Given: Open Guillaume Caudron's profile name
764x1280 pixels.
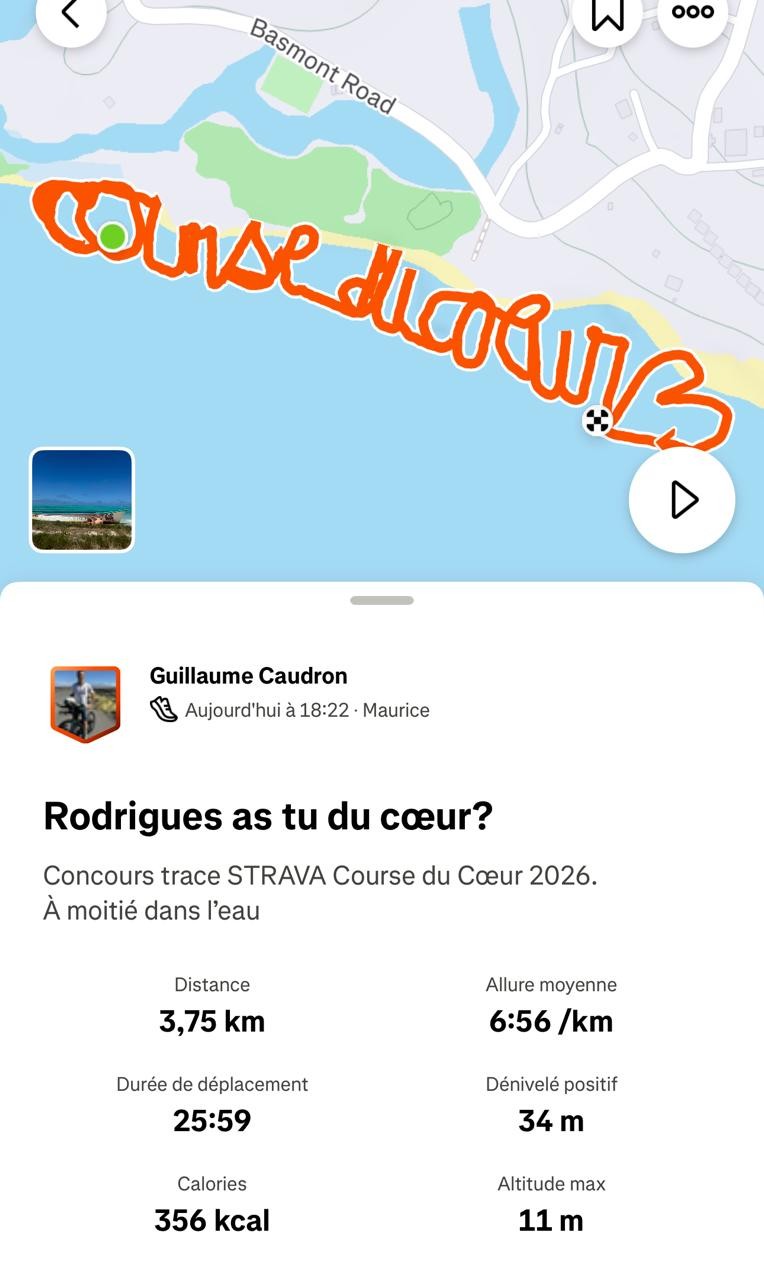Looking at the screenshot, I should pos(248,676).
